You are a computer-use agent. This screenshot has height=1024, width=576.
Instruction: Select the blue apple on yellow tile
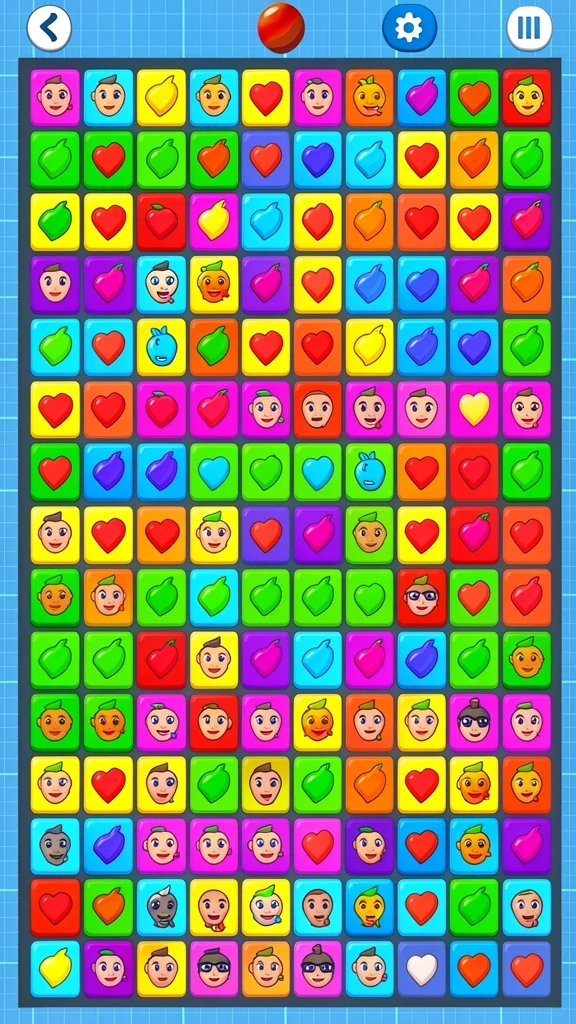point(161,347)
